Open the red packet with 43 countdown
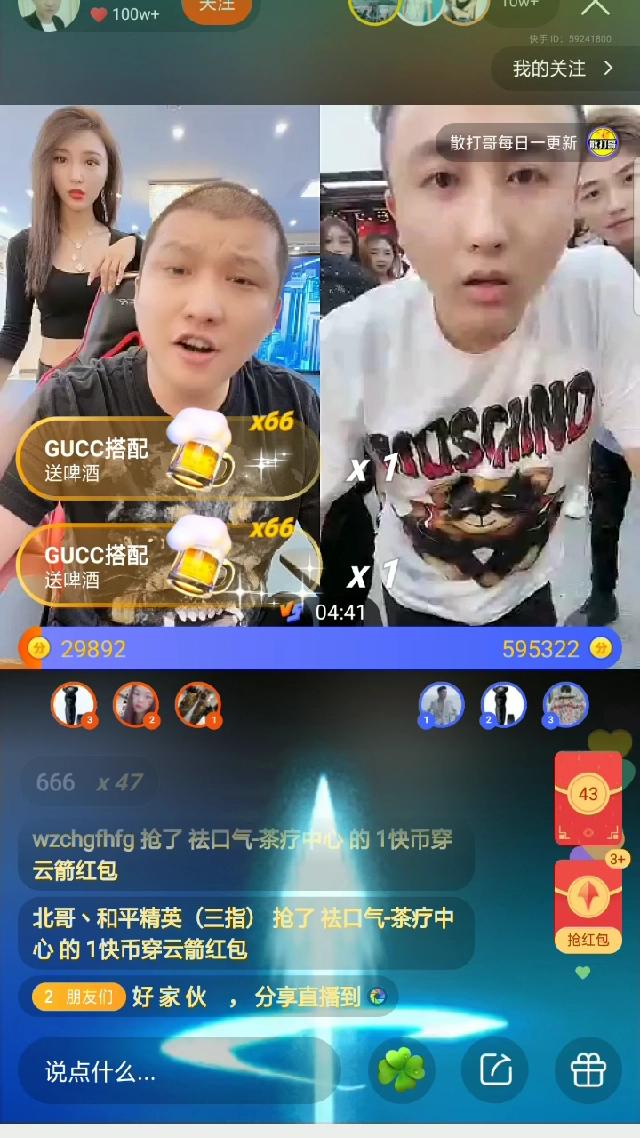 click(x=588, y=797)
